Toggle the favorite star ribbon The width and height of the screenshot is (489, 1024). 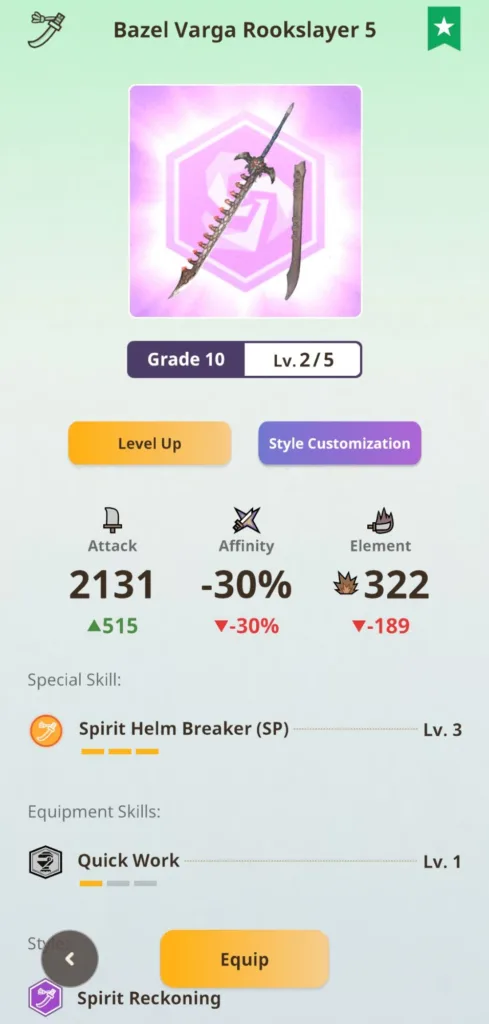(444, 28)
